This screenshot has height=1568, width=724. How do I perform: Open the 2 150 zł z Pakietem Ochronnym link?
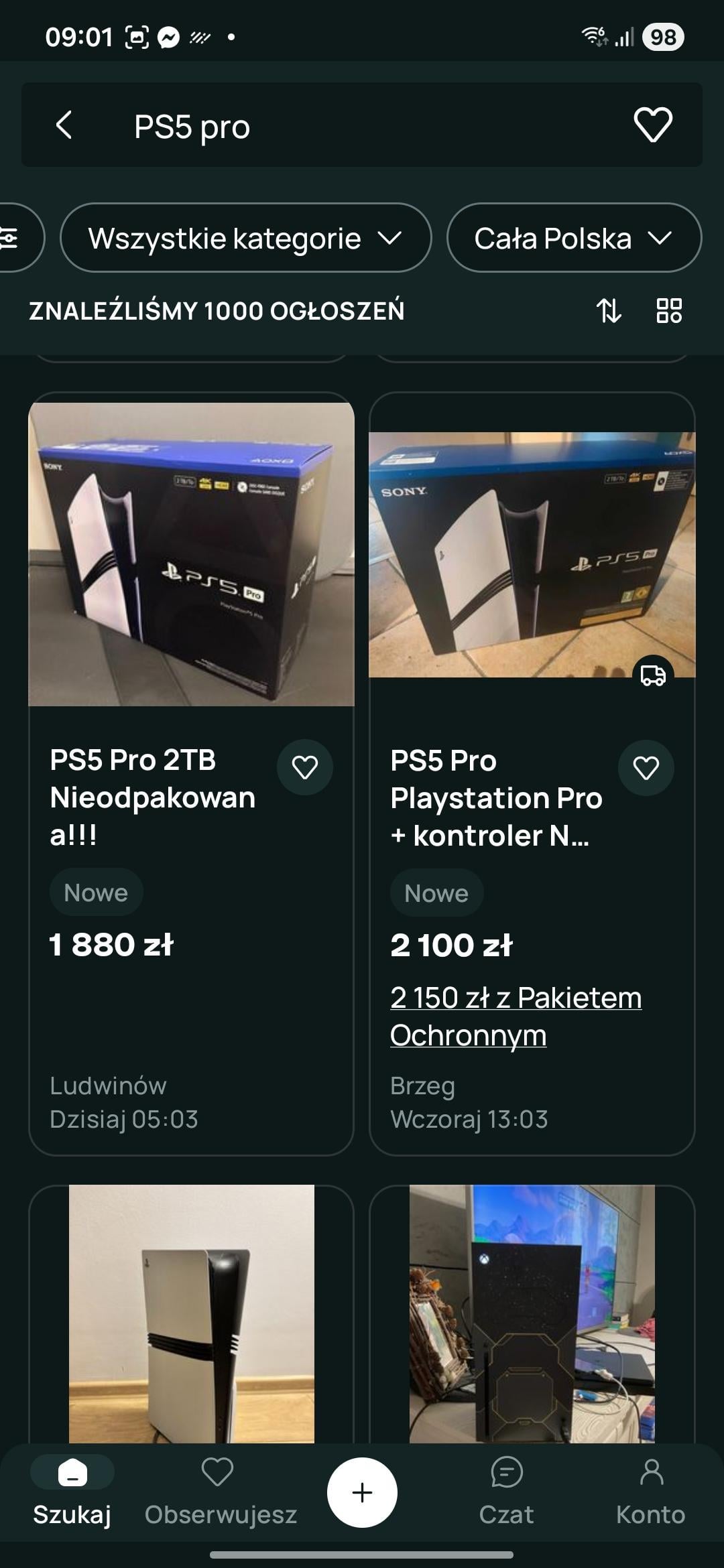(515, 1016)
